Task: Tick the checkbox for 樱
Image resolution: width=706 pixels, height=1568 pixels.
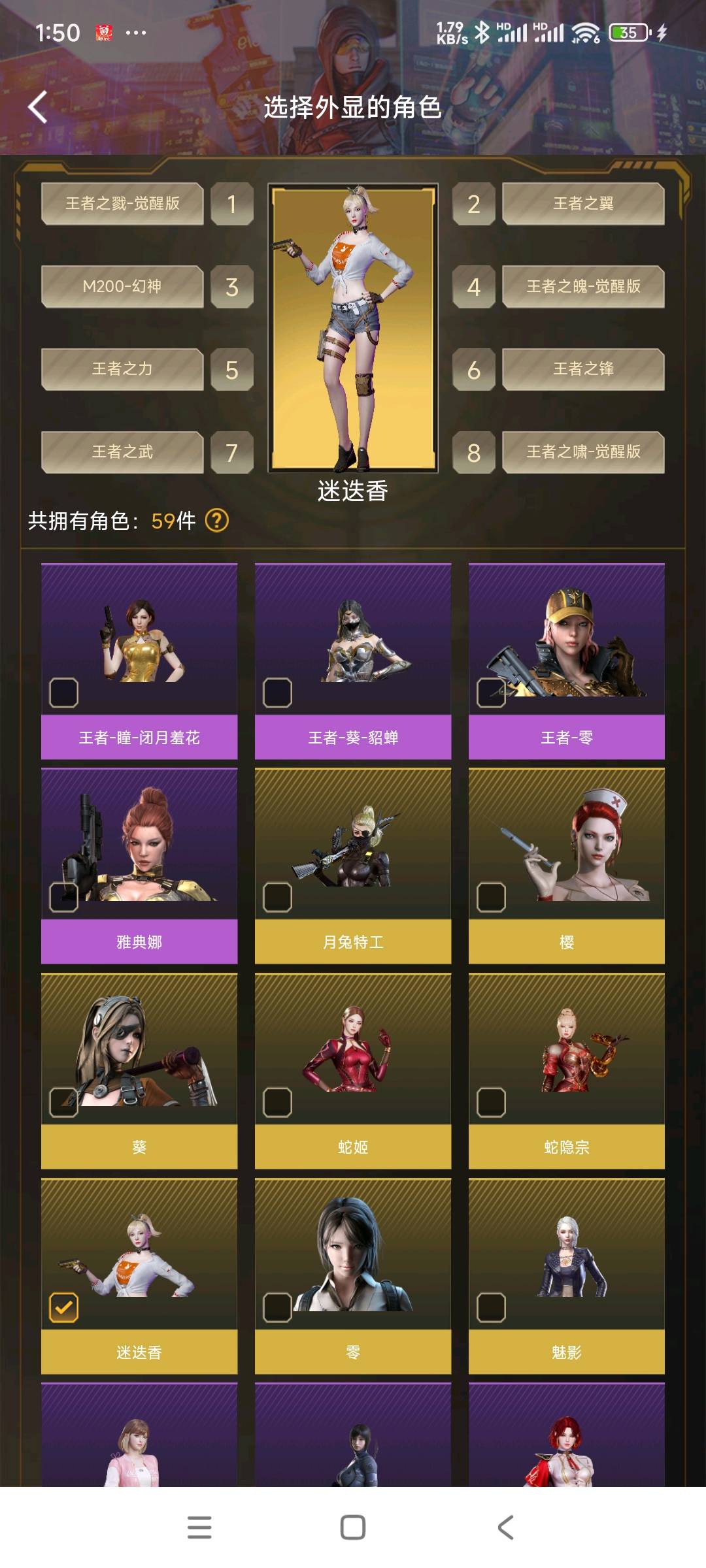Action: coord(491,898)
